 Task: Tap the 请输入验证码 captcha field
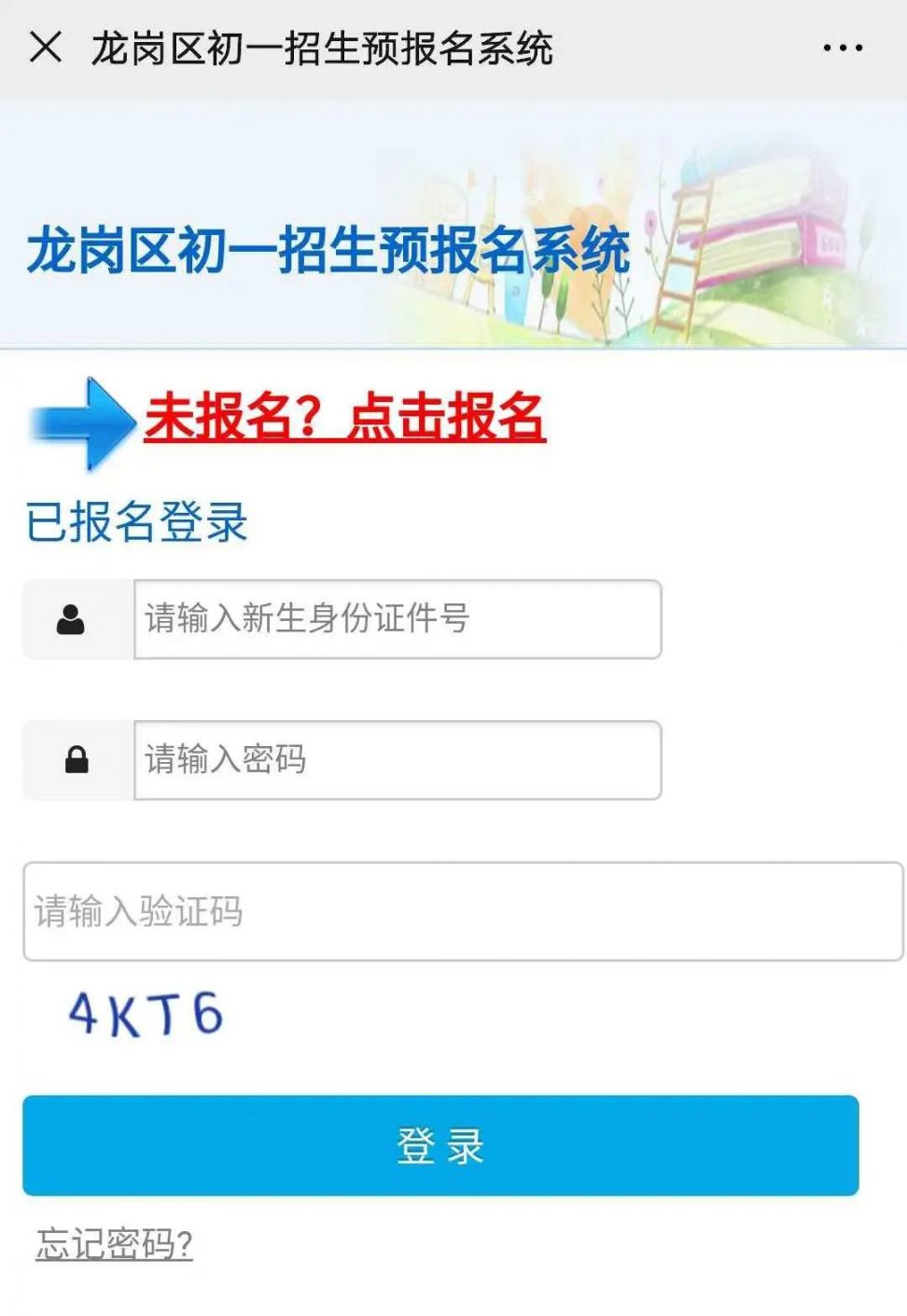pos(462,911)
